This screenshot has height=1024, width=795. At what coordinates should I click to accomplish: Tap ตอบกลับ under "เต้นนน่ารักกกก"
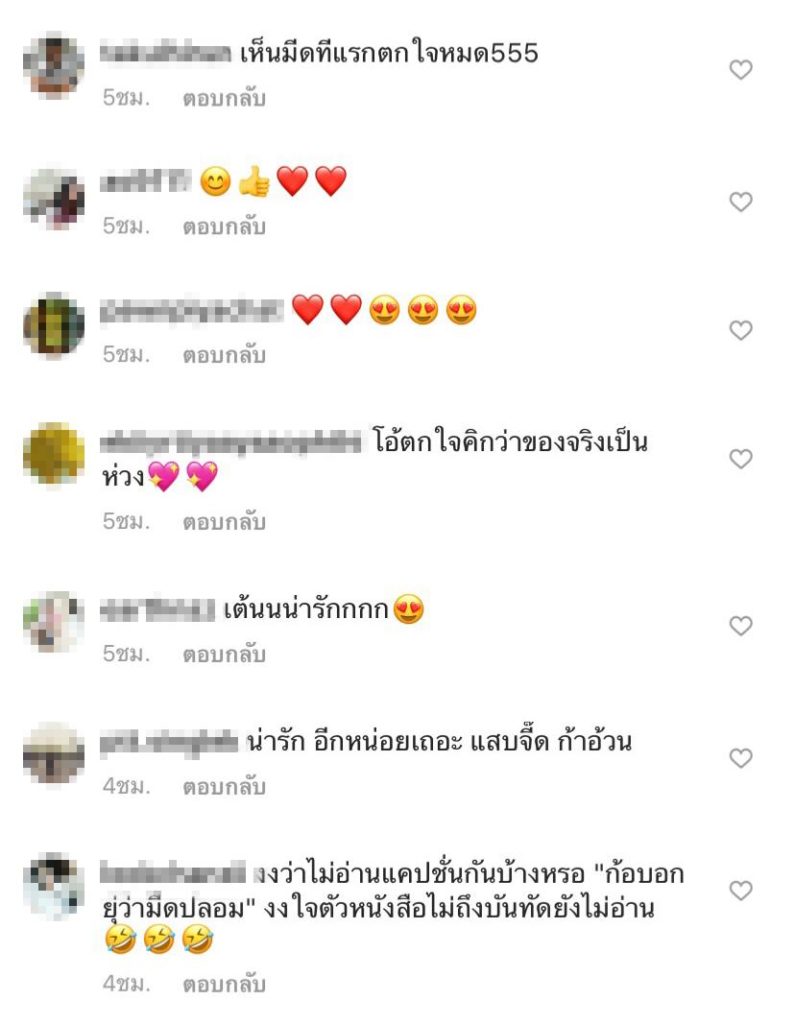223,654
